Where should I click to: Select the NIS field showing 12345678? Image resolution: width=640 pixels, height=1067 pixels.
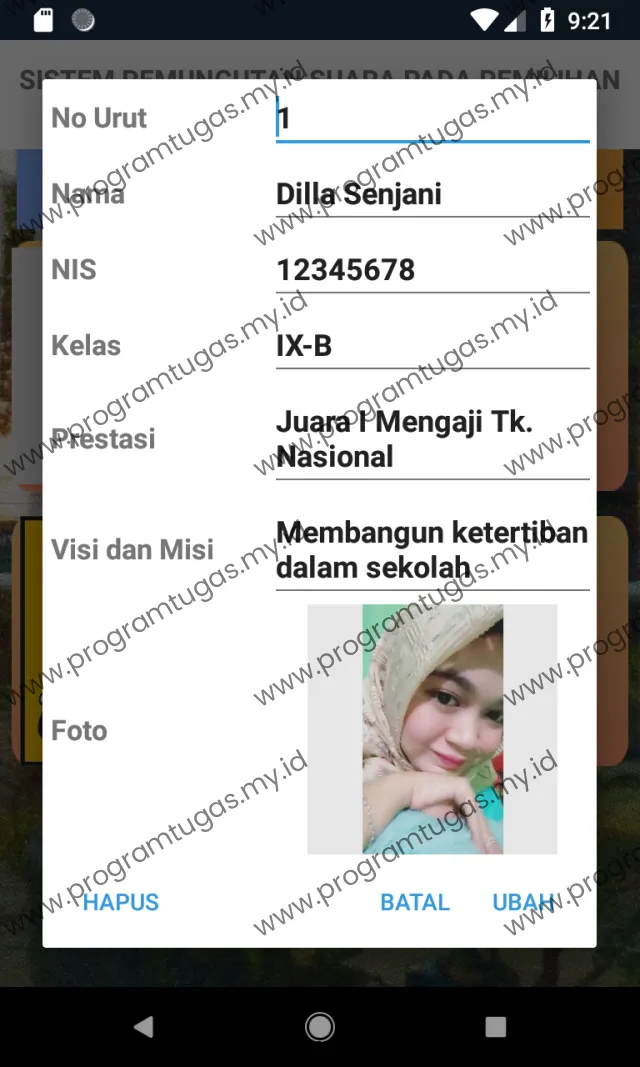pos(432,270)
